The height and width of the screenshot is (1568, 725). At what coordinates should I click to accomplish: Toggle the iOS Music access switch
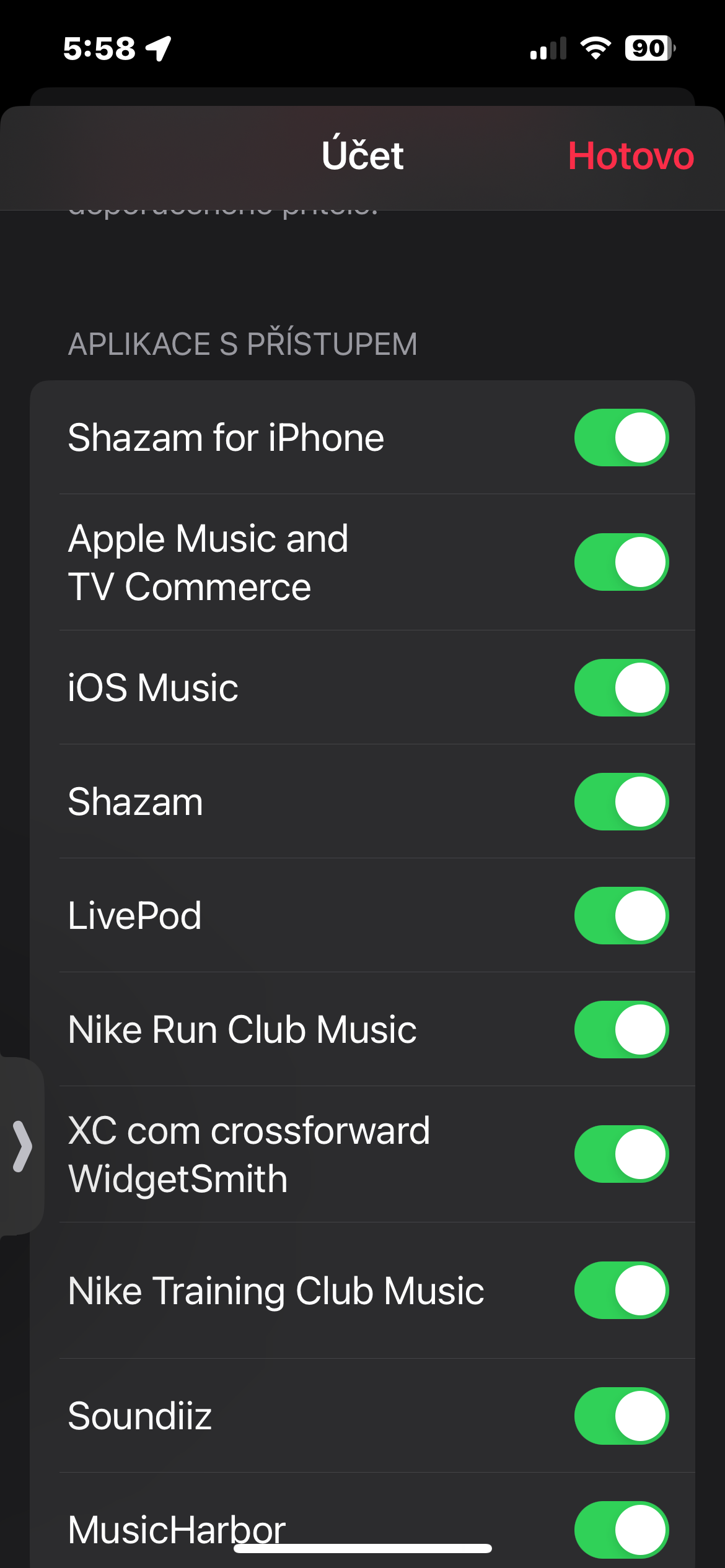point(621,688)
